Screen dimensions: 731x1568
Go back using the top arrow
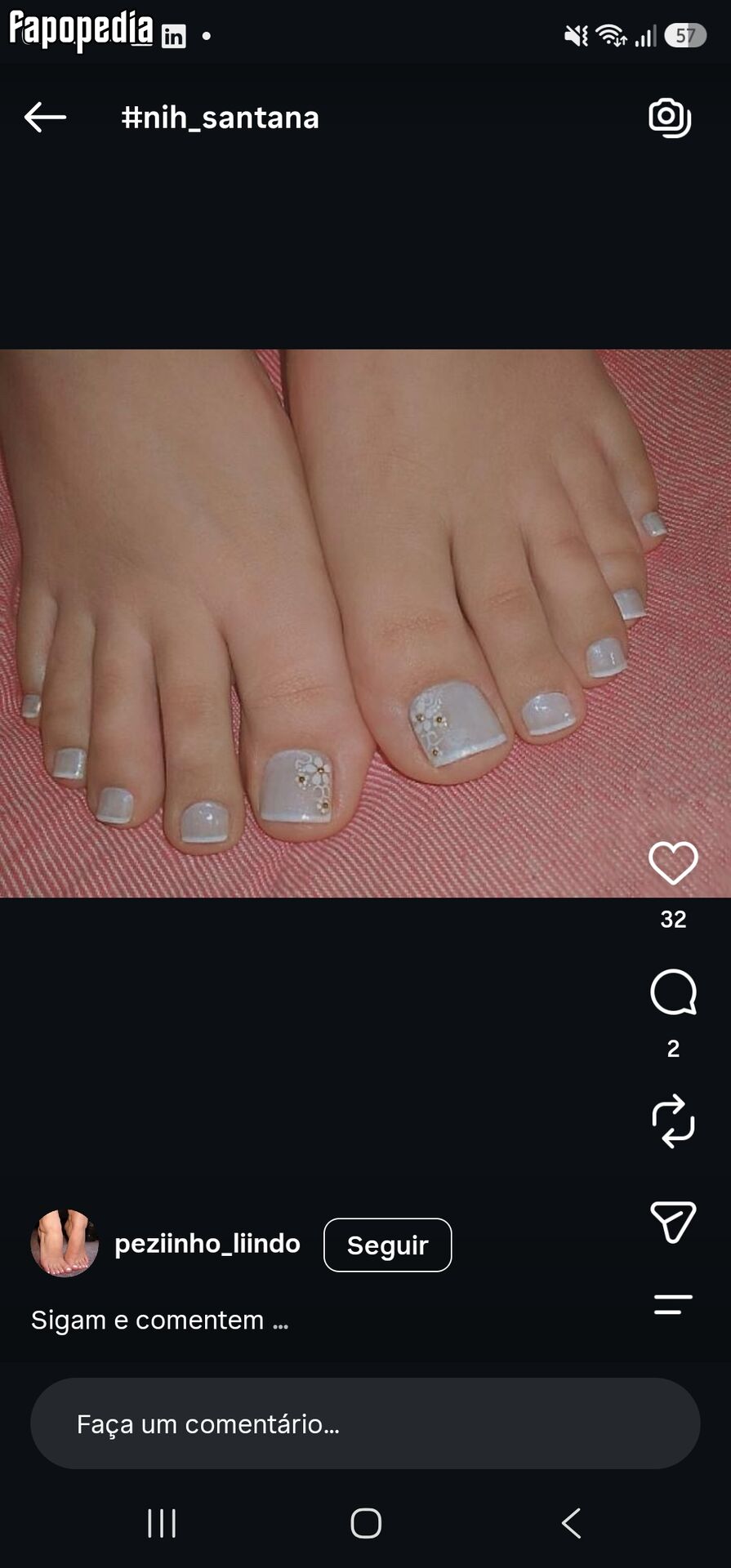(45, 118)
